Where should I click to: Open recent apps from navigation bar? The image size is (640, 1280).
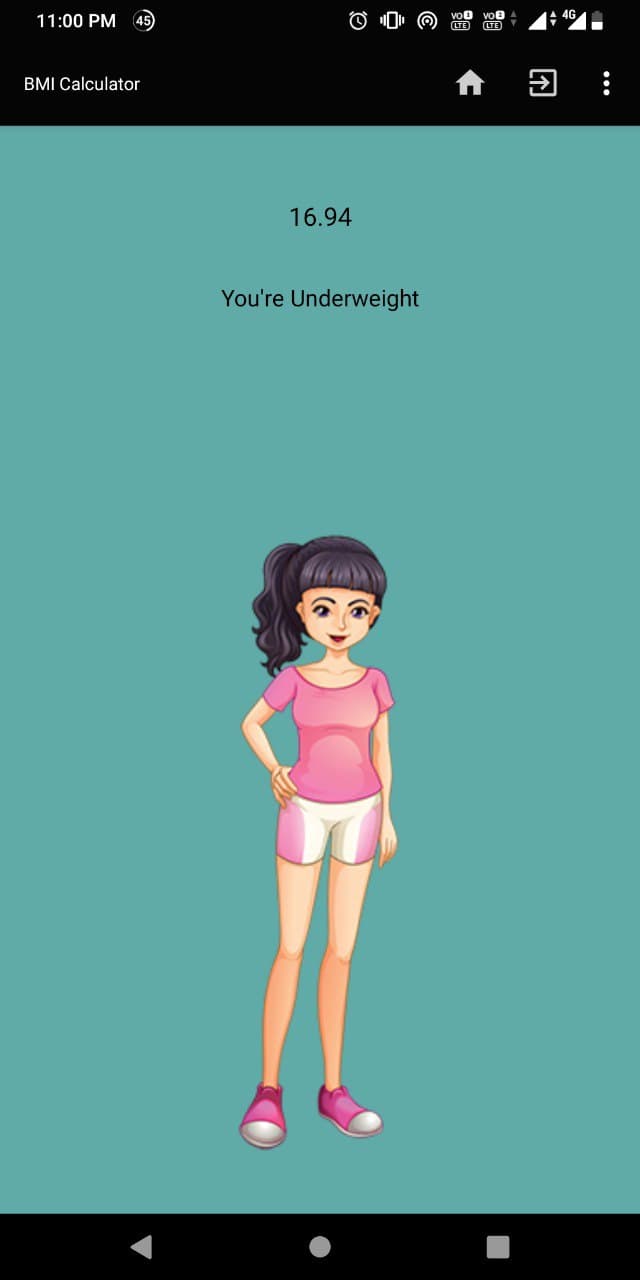coord(498,1246)
